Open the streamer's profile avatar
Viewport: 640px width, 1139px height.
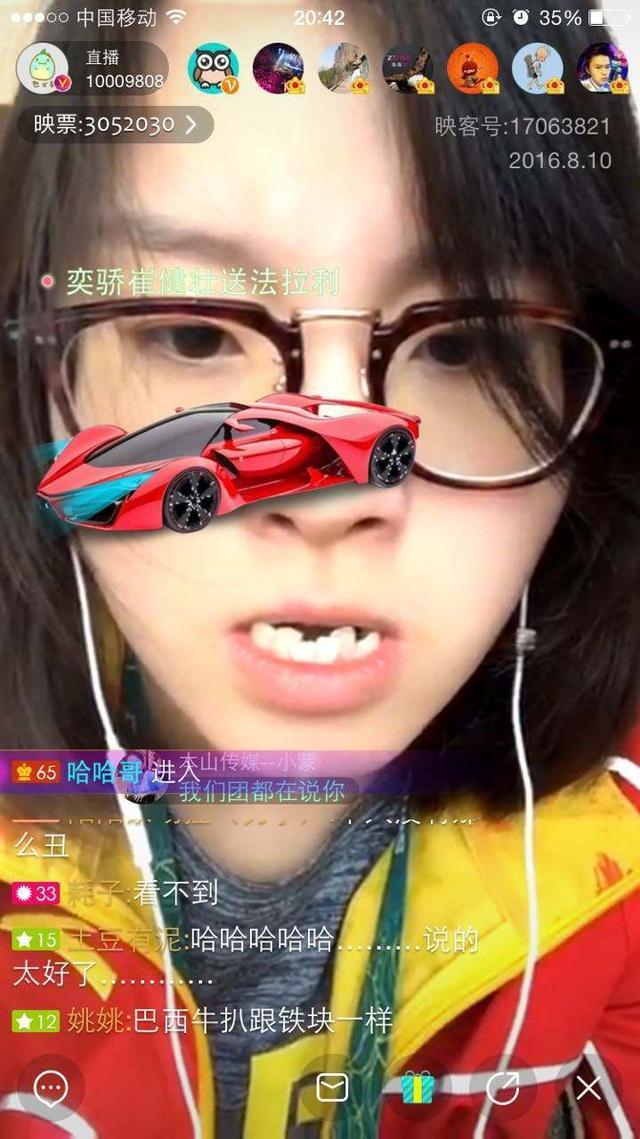click(42, 68)
